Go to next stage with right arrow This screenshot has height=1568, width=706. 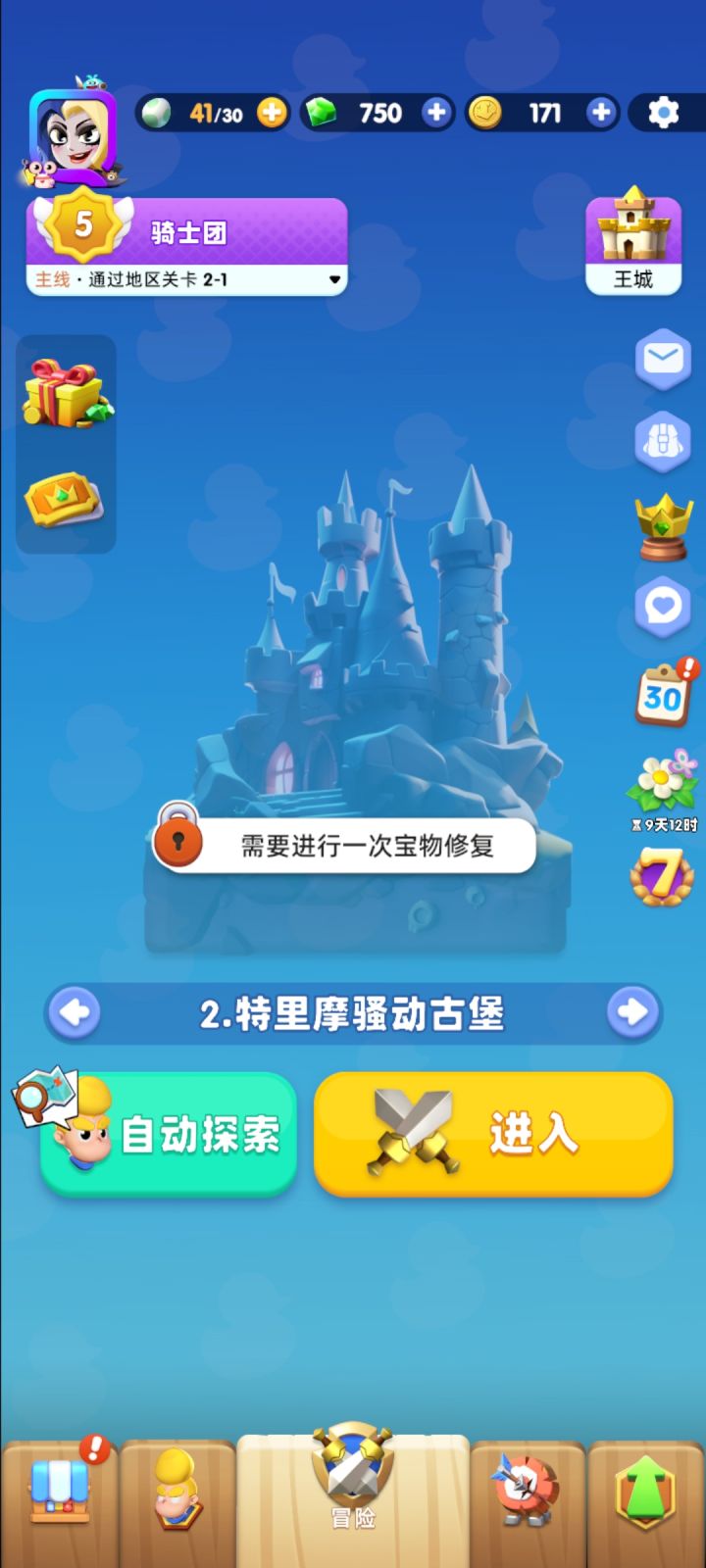634,1013
